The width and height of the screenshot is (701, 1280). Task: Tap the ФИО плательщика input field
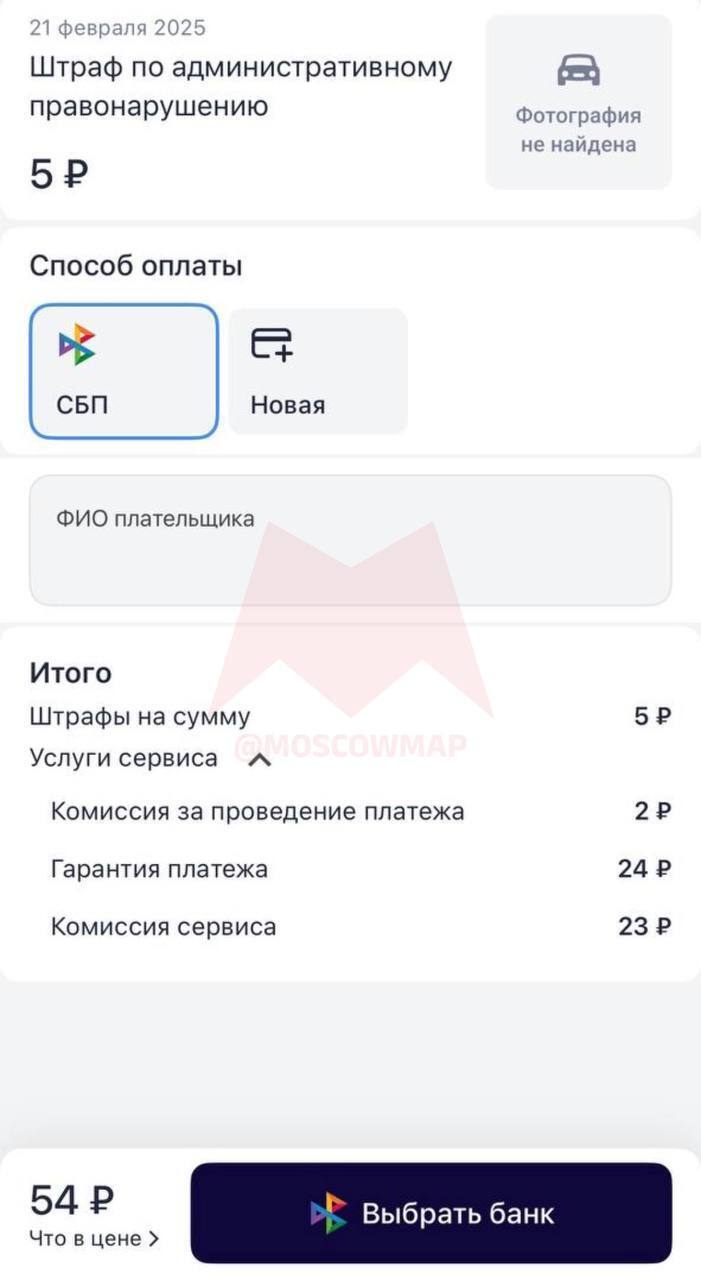coord(350,540)
